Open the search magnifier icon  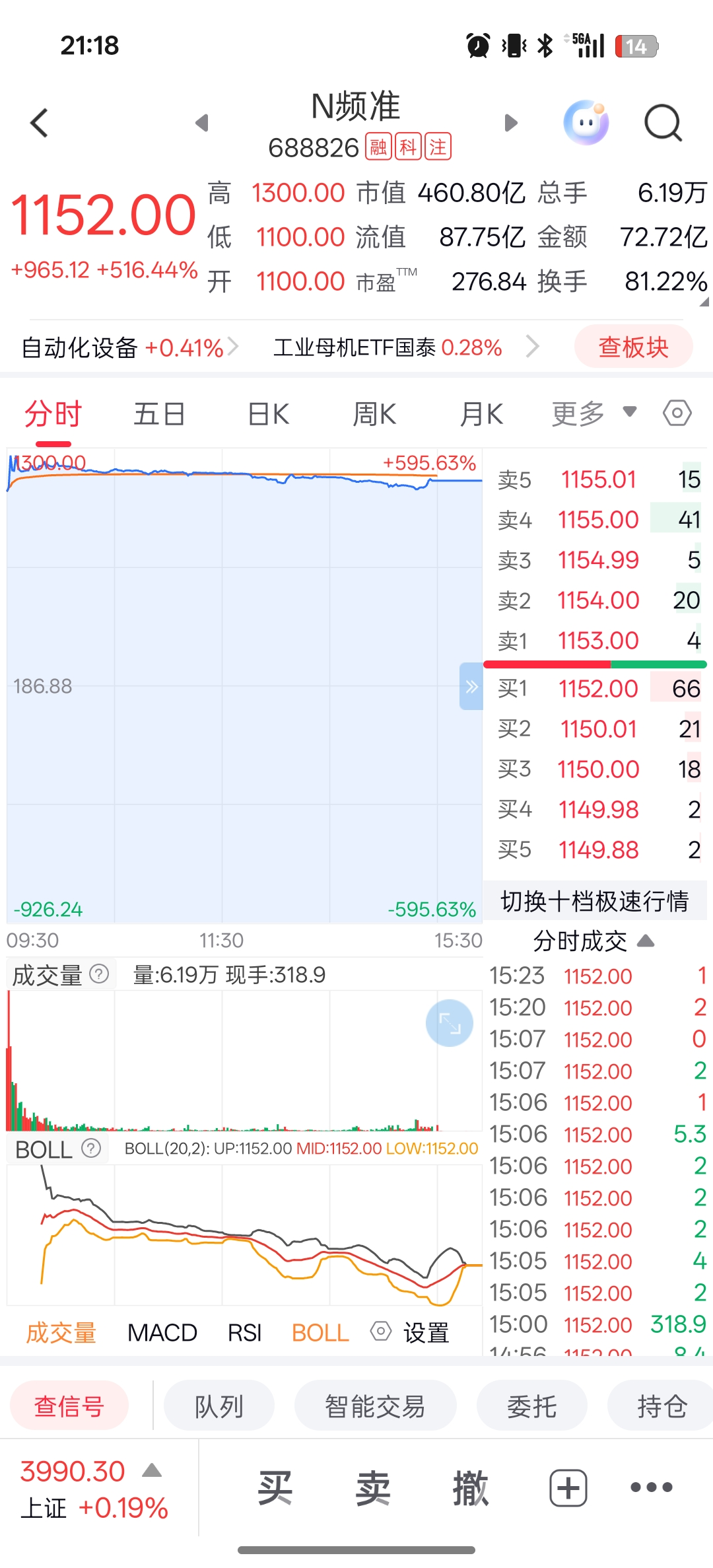tap(662, 123)
